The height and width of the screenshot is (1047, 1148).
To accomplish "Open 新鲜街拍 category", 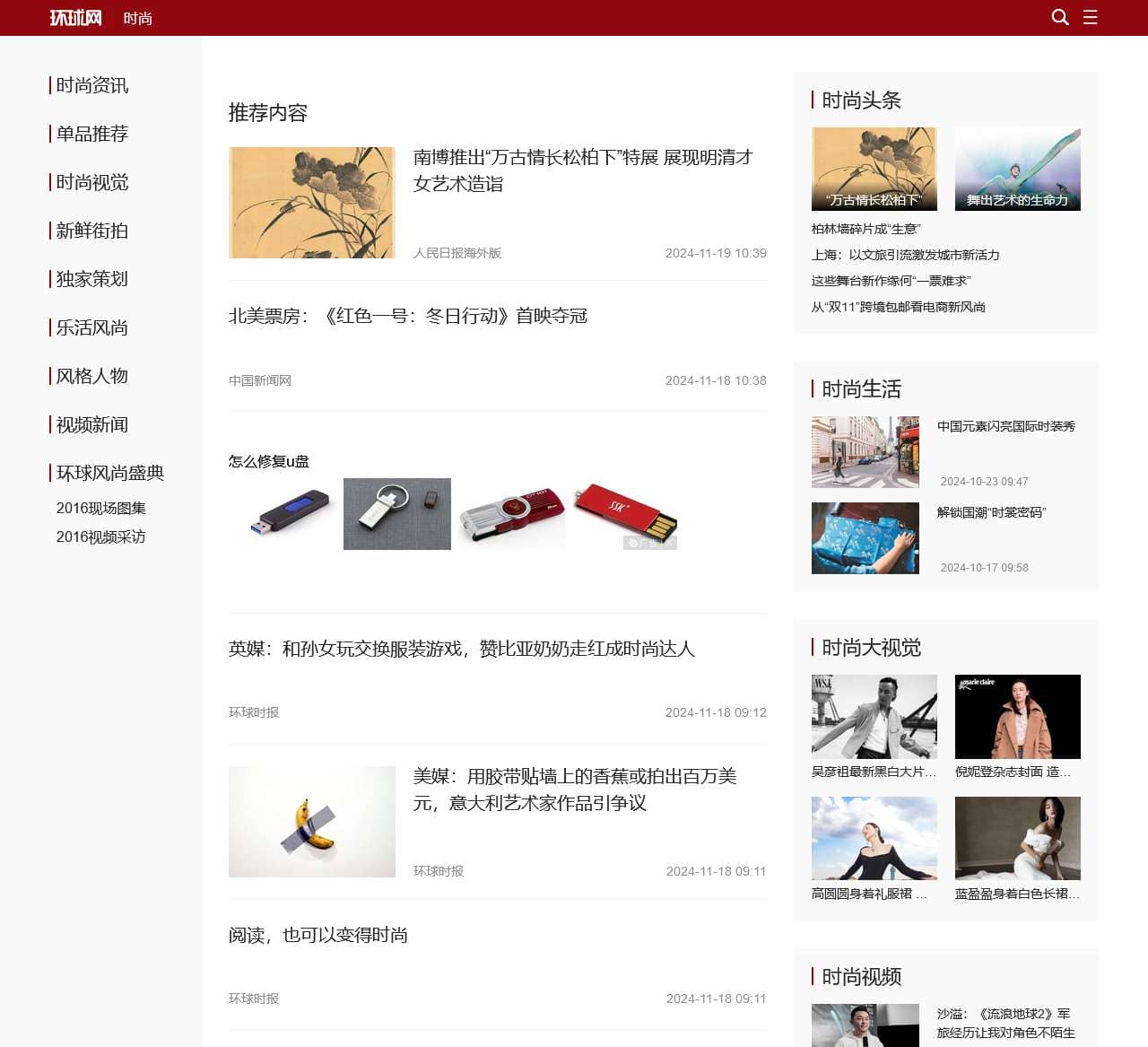I will (91, 231).
